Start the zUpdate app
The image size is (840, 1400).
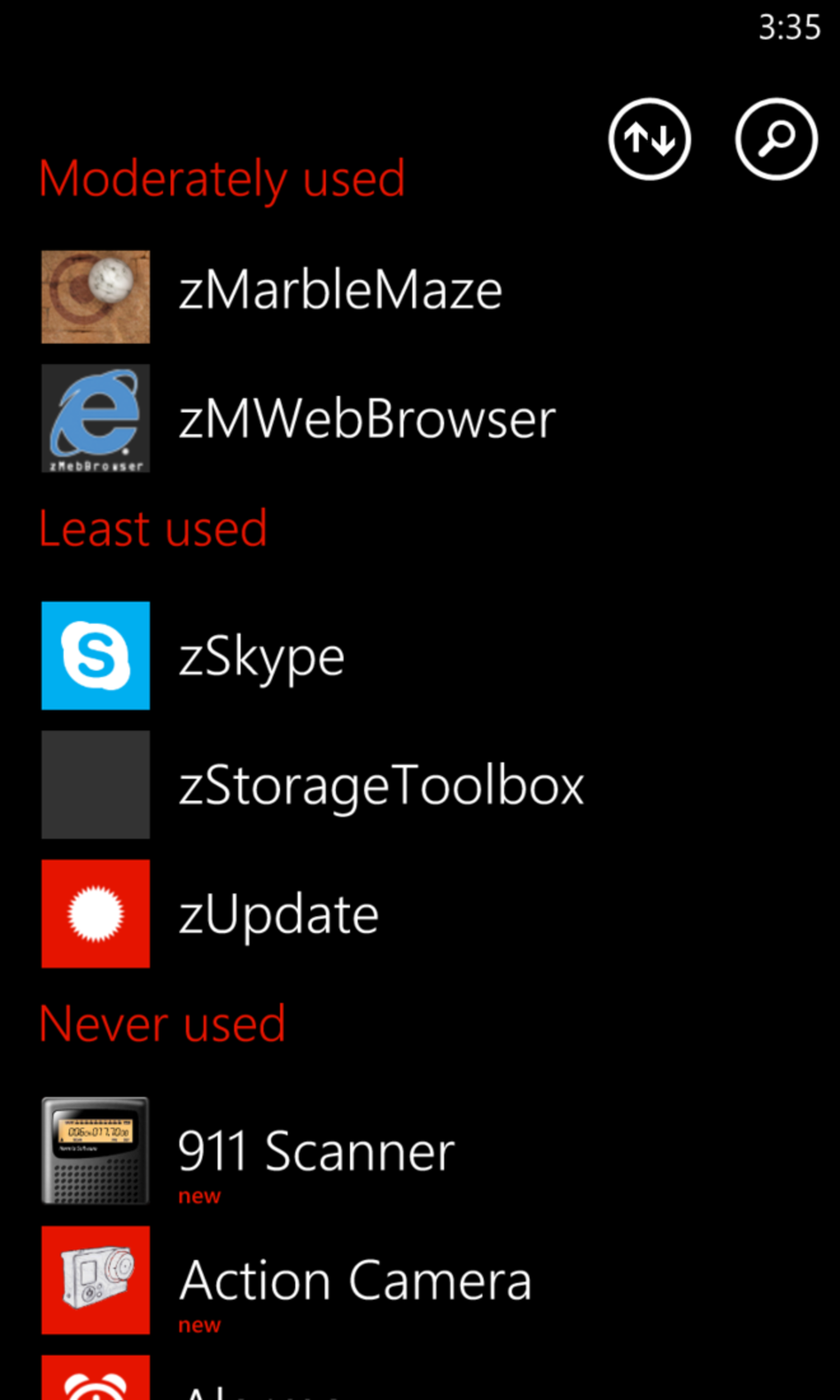coord(278,914)
